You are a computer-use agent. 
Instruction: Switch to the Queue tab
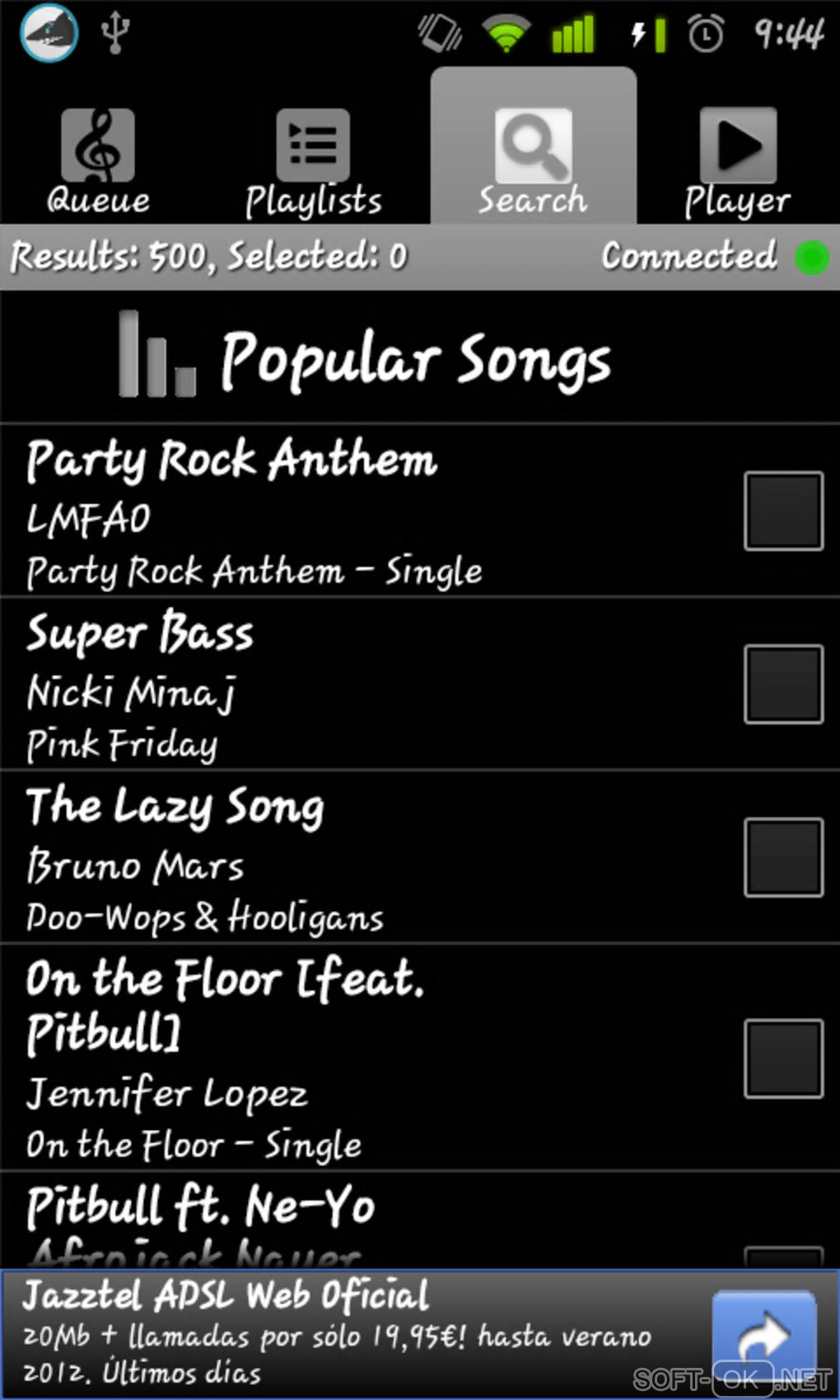(x=99, y=161)
